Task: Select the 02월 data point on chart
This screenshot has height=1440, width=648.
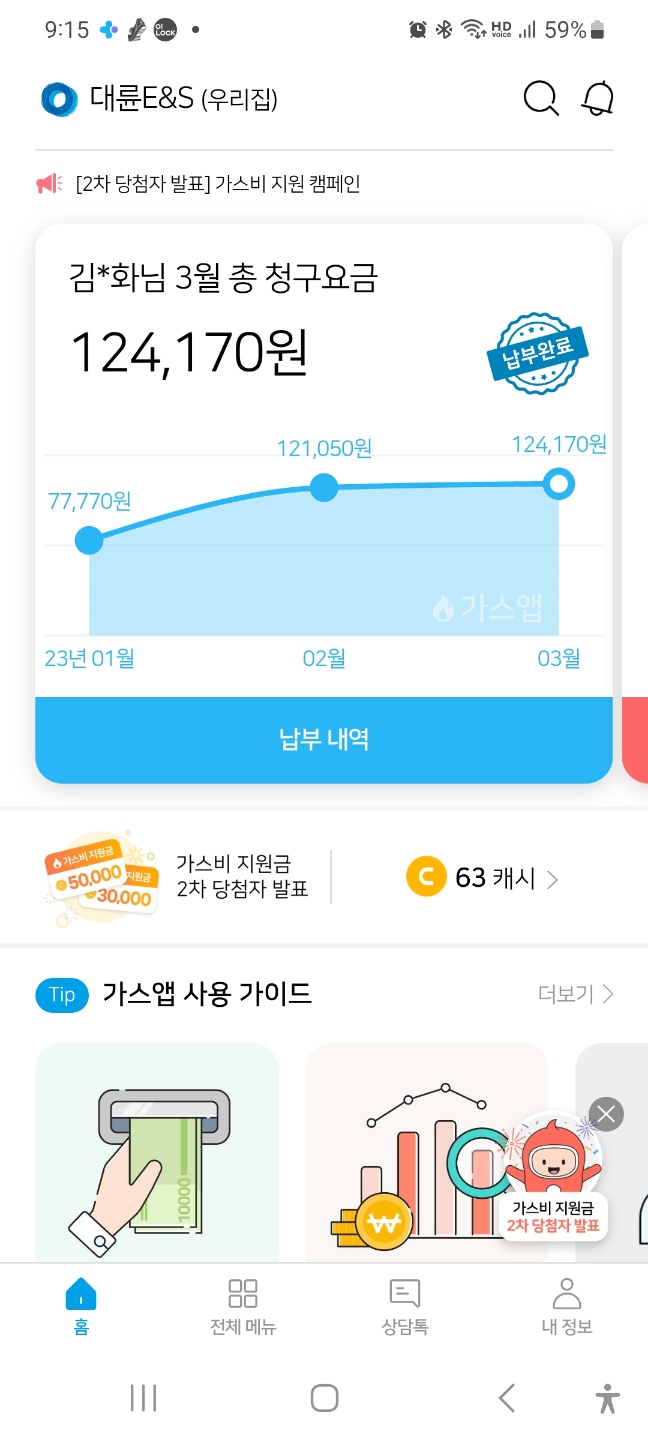Action: (x=324, y=488)
